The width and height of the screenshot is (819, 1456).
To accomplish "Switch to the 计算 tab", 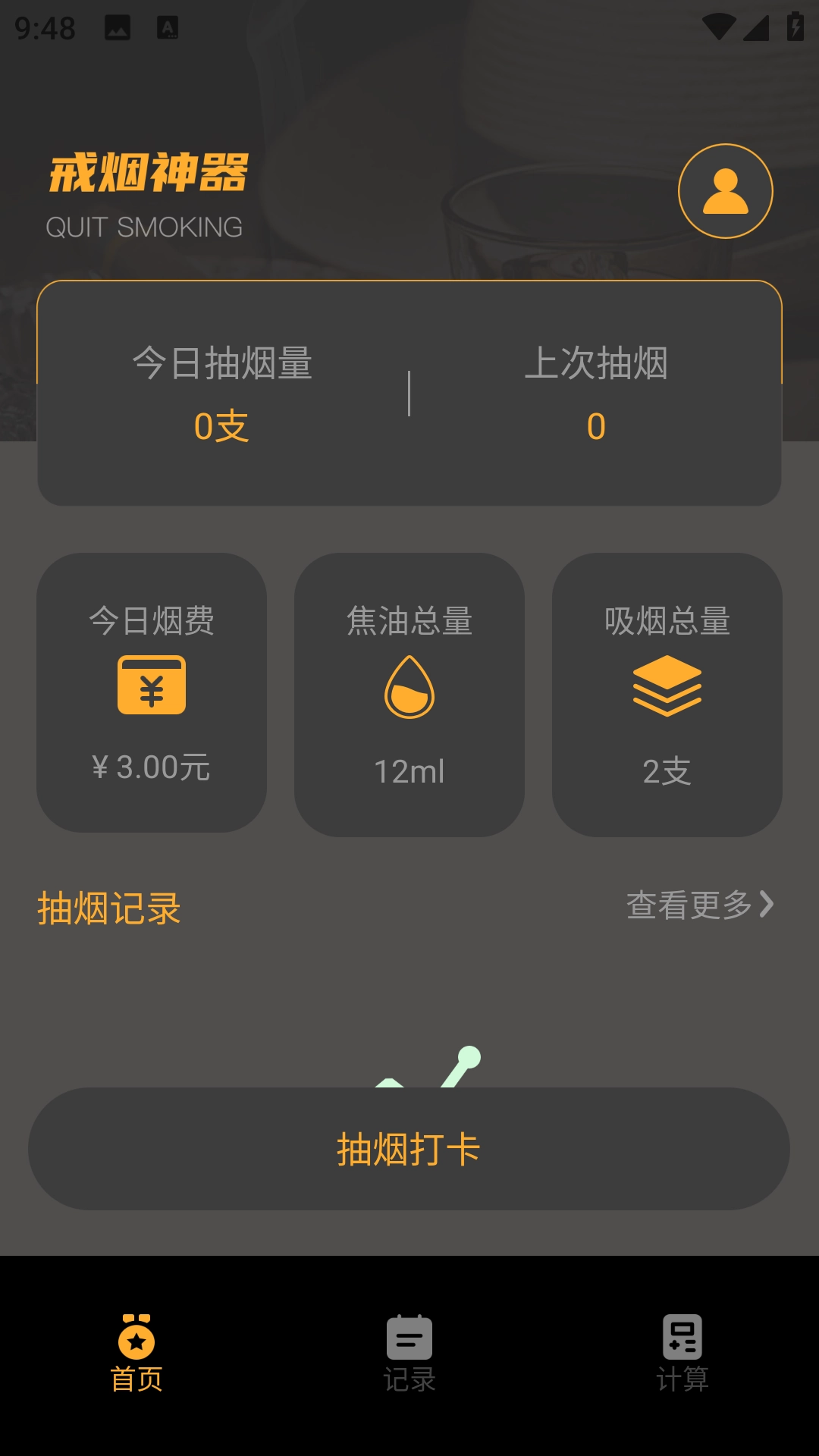I will 682,1354.
